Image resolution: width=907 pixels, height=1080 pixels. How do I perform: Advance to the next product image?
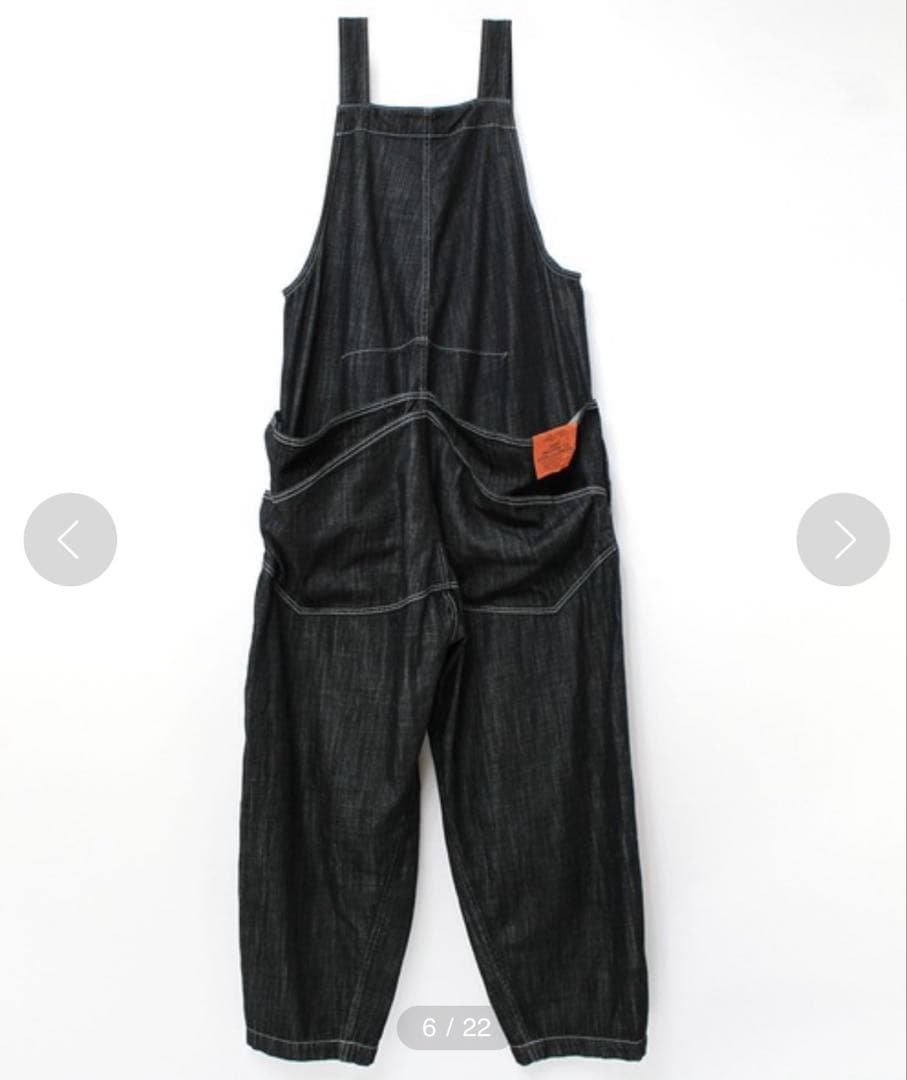[843, 539]
